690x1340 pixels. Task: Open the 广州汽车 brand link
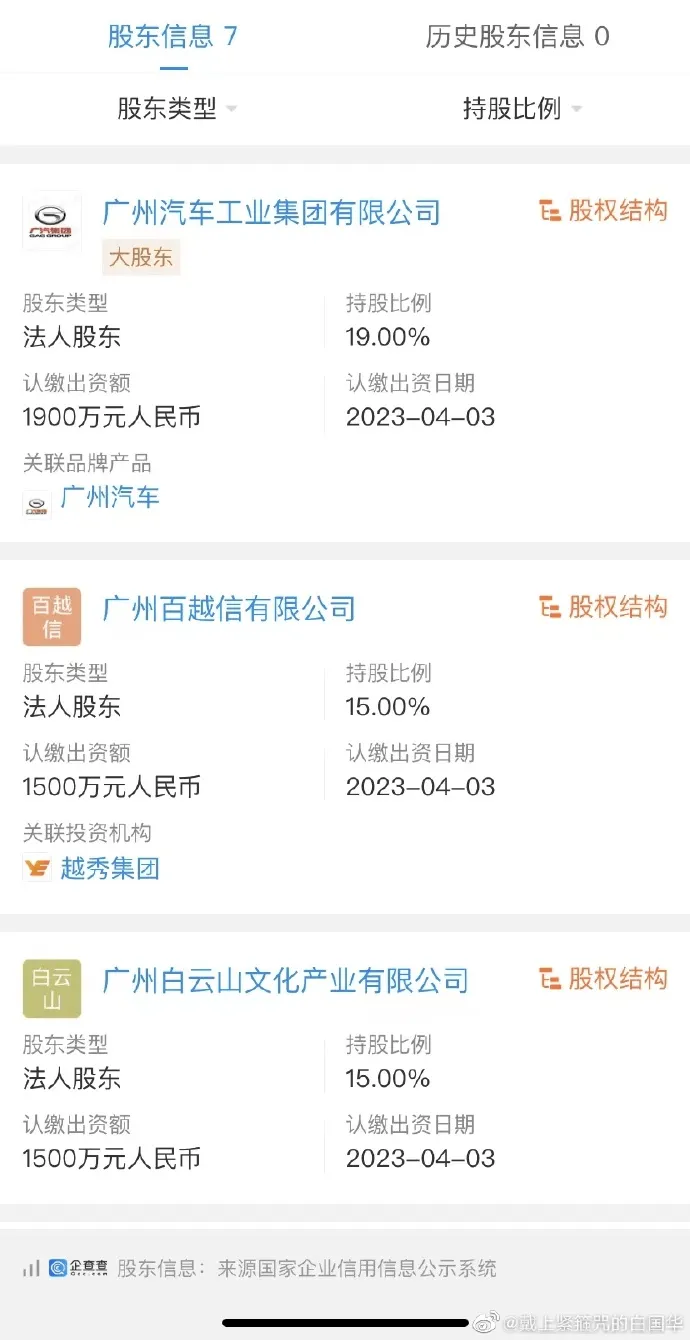click(110, 497)
